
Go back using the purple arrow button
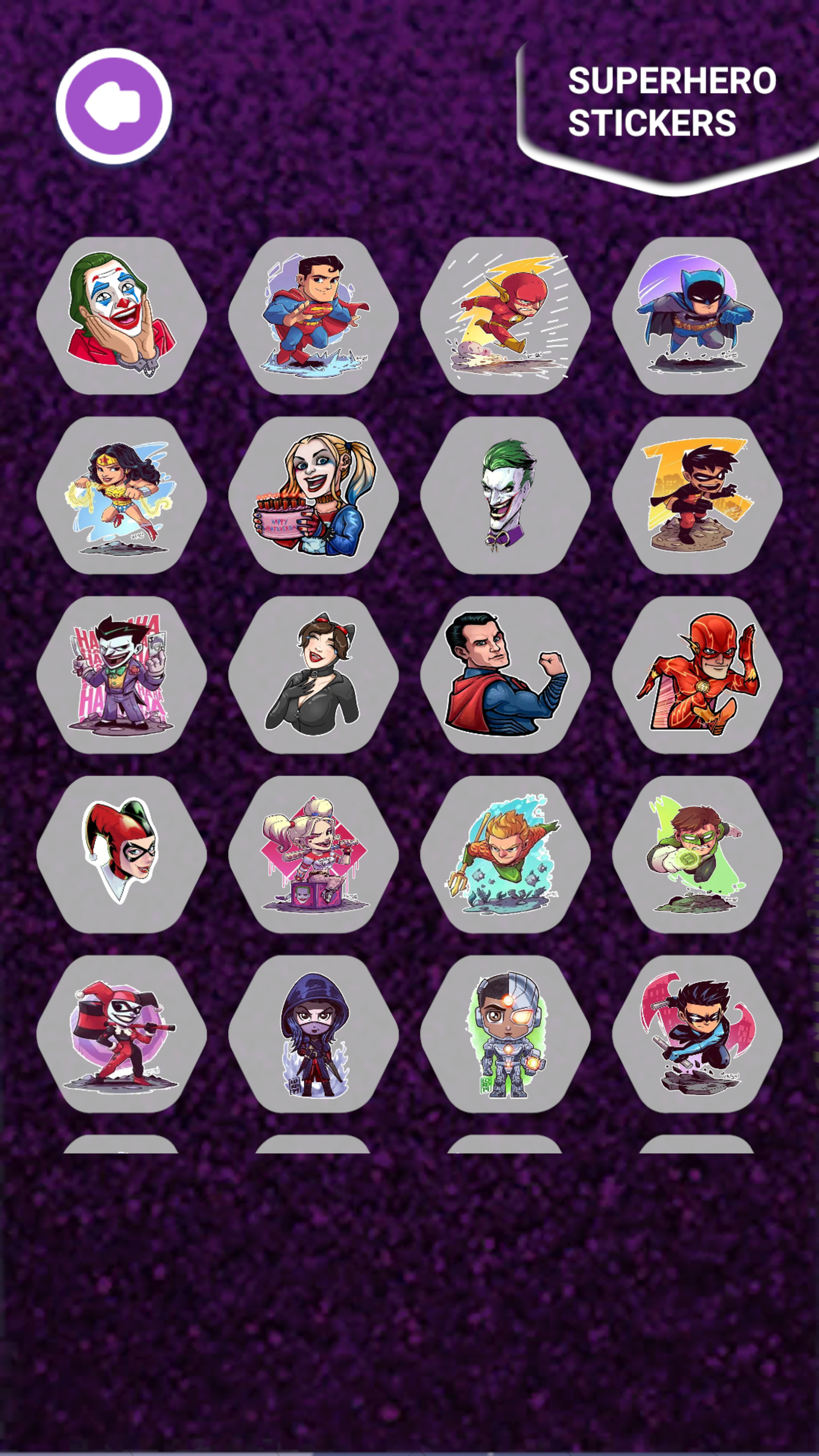pyautogui.click(x=114, y=106)
